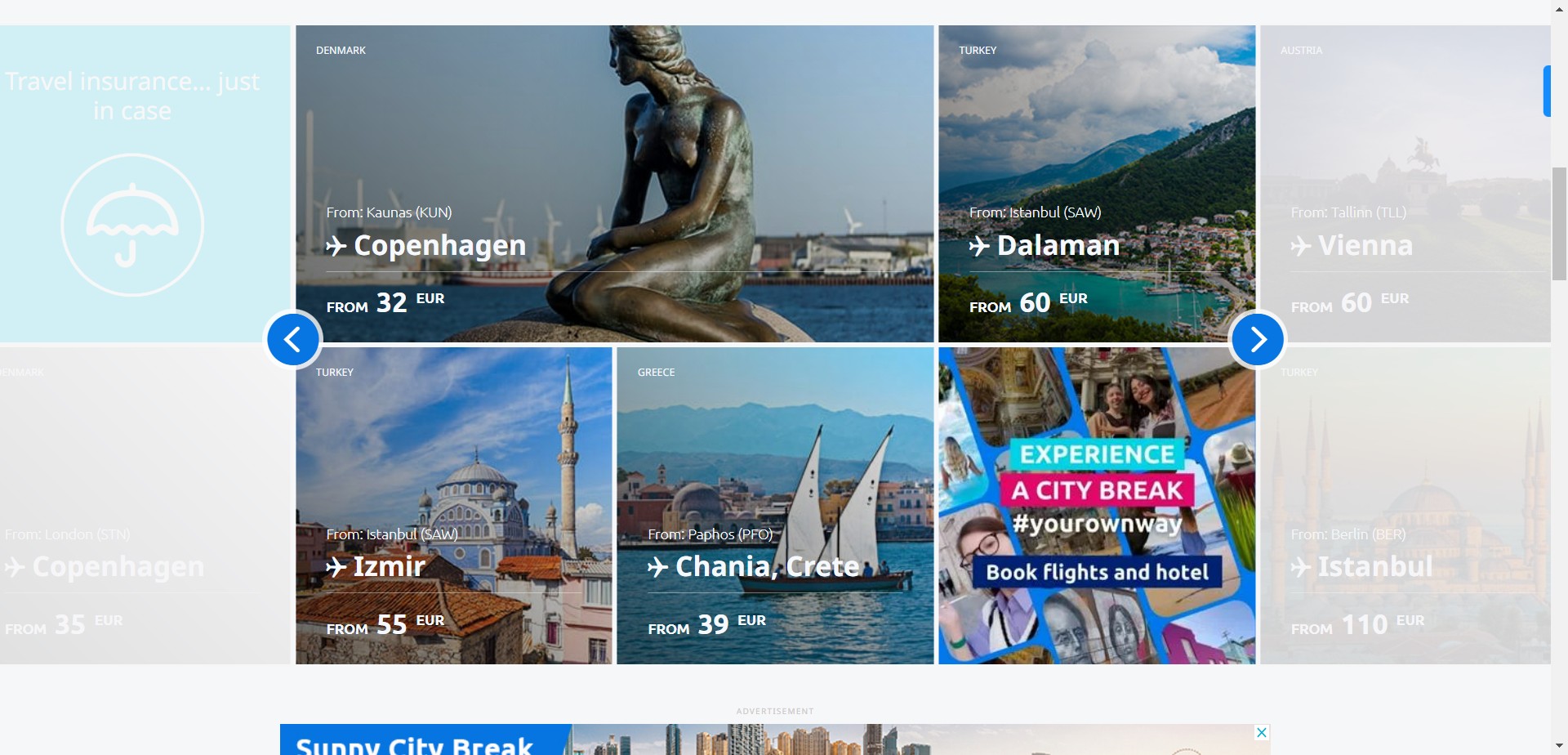This screenshot has height=755, width=1568.
Task: Select the Izmir flight from 55 EUR
Action: pos(453,506)
